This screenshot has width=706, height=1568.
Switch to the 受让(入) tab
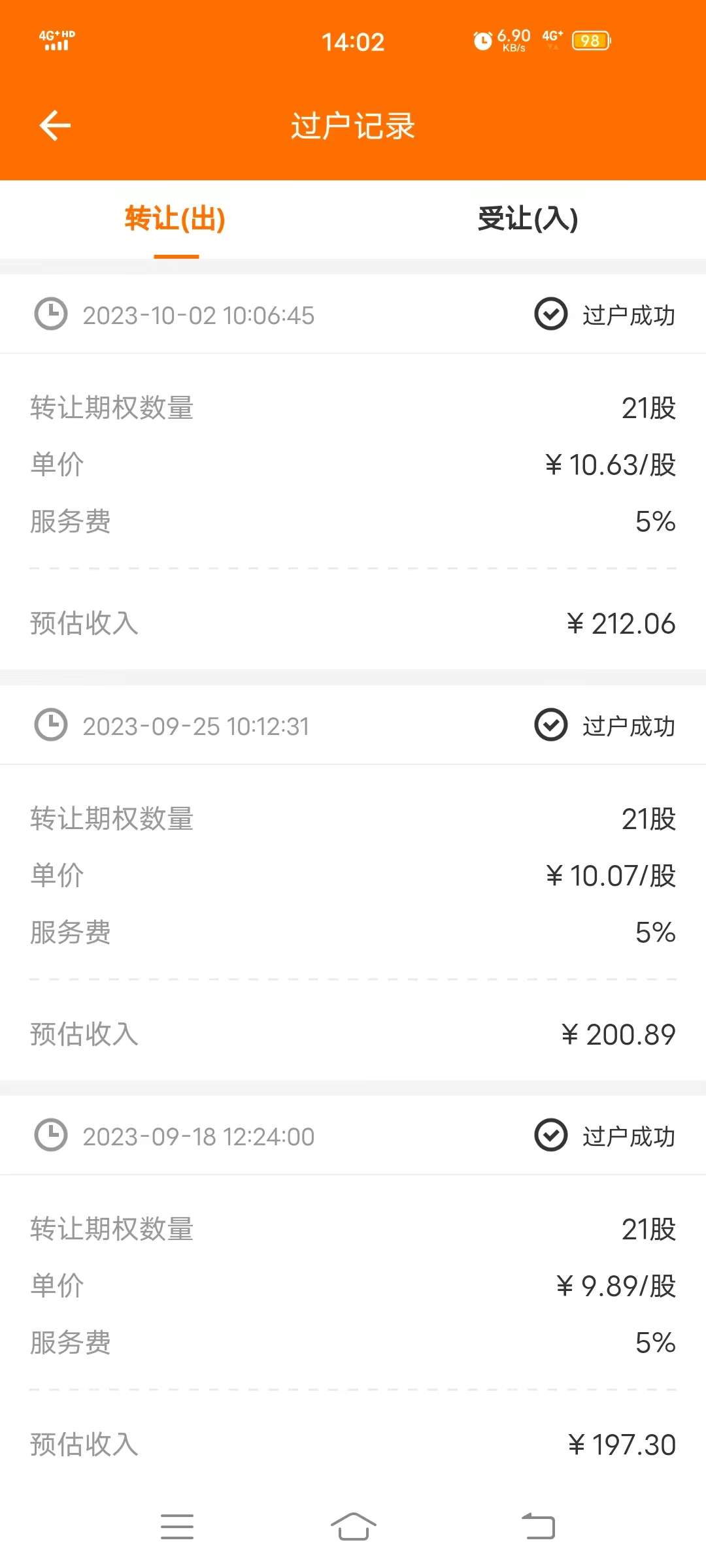point(528,219)
